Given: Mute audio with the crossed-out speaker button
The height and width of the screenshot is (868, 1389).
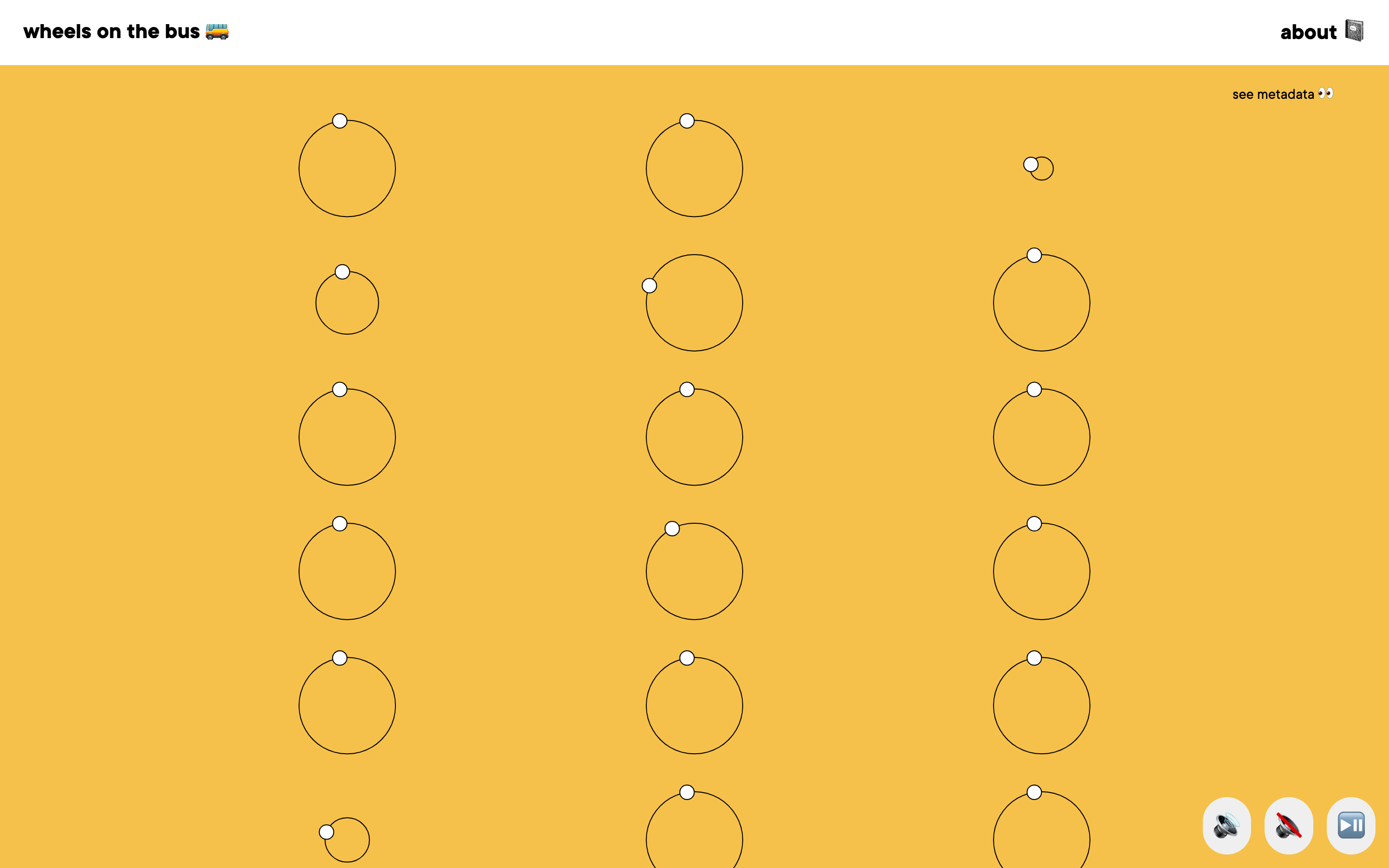Looking at the screenshot, I should click(1288, 826).
